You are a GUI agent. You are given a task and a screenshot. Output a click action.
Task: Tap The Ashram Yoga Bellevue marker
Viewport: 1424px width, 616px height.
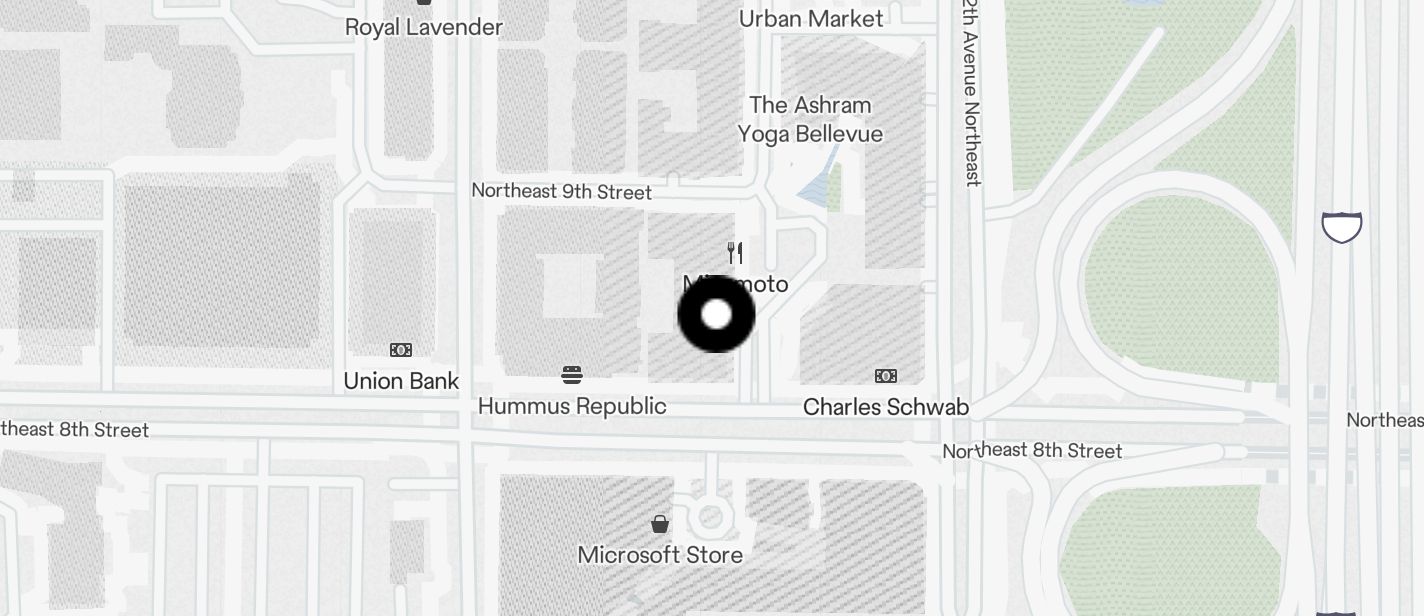pyautogui.click(x=810, y=120)
